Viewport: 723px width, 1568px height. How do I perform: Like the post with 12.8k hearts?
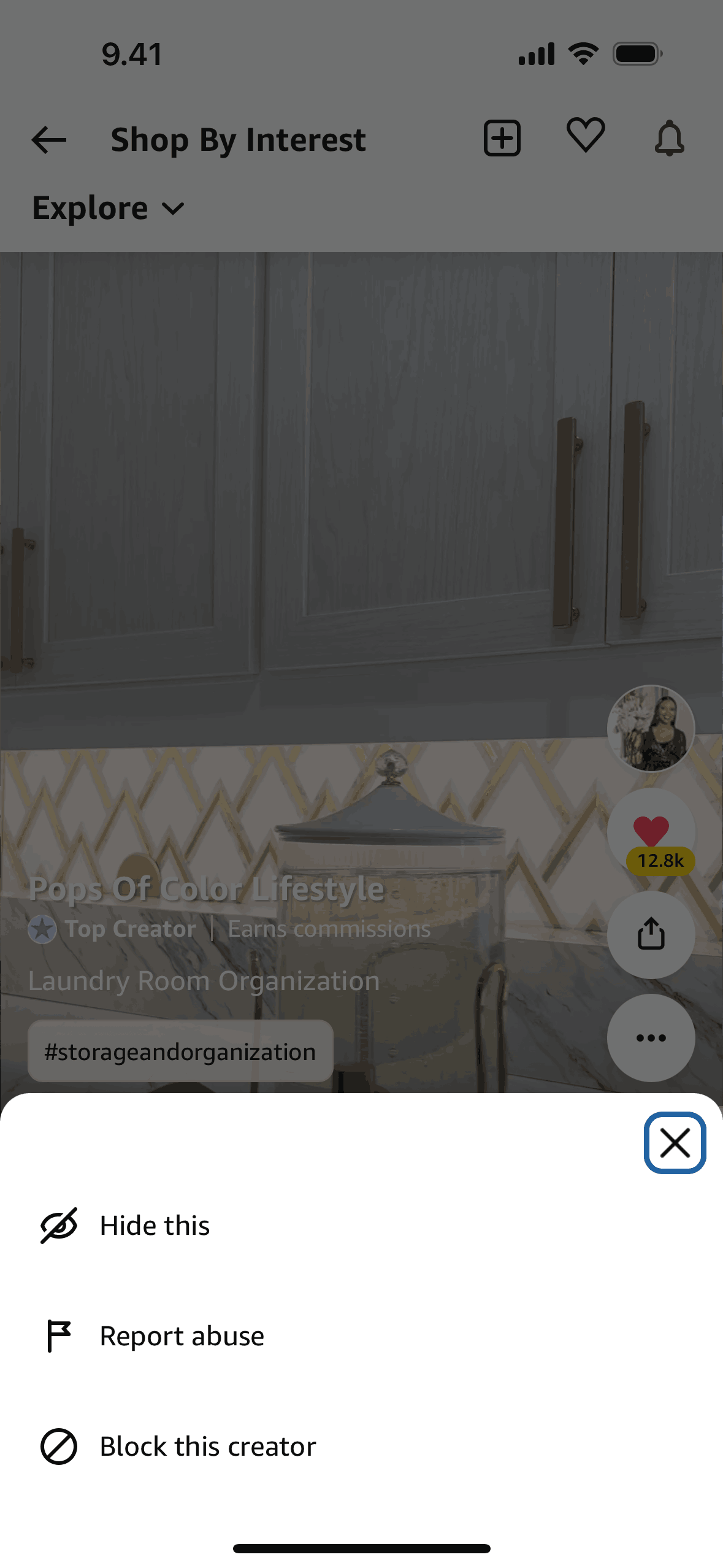(651, 831)
